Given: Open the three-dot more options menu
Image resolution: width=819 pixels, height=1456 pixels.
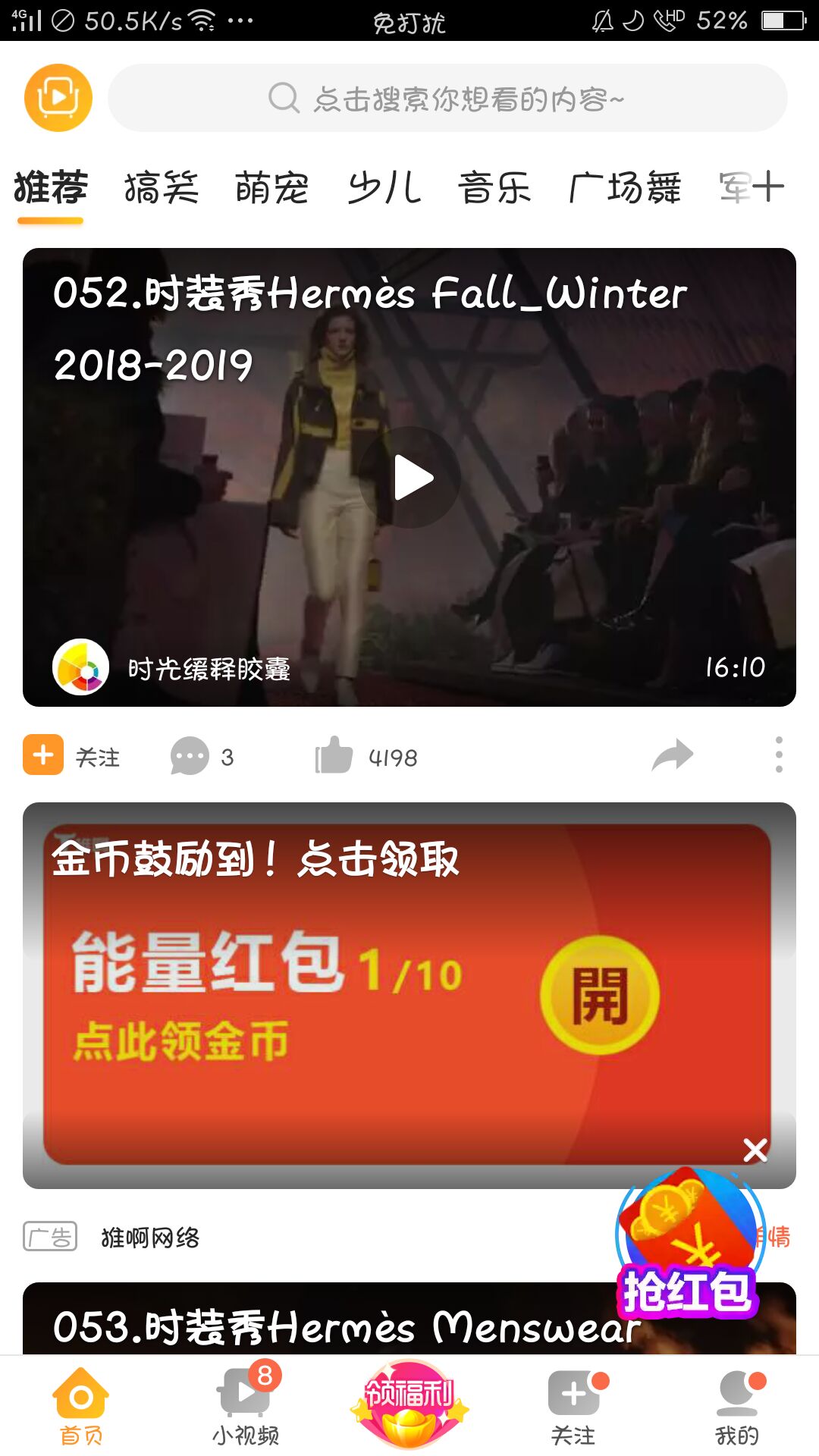Looking at the screenshot, I should tap(777, 755).
